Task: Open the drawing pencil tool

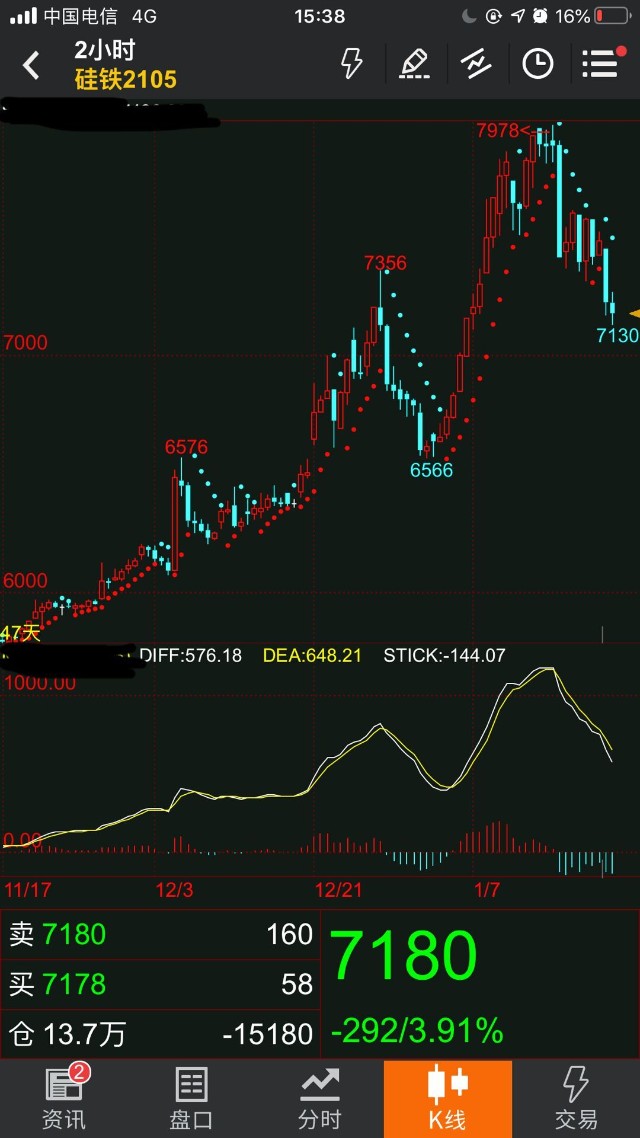Action: [x=414, y=64]
